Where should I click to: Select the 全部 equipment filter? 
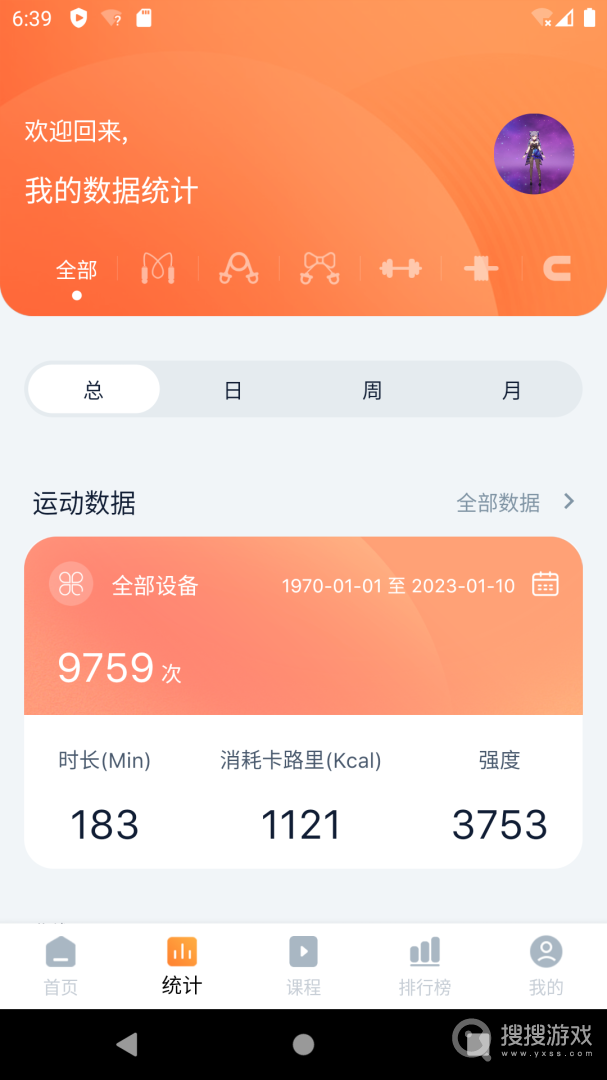coord(76,270)
